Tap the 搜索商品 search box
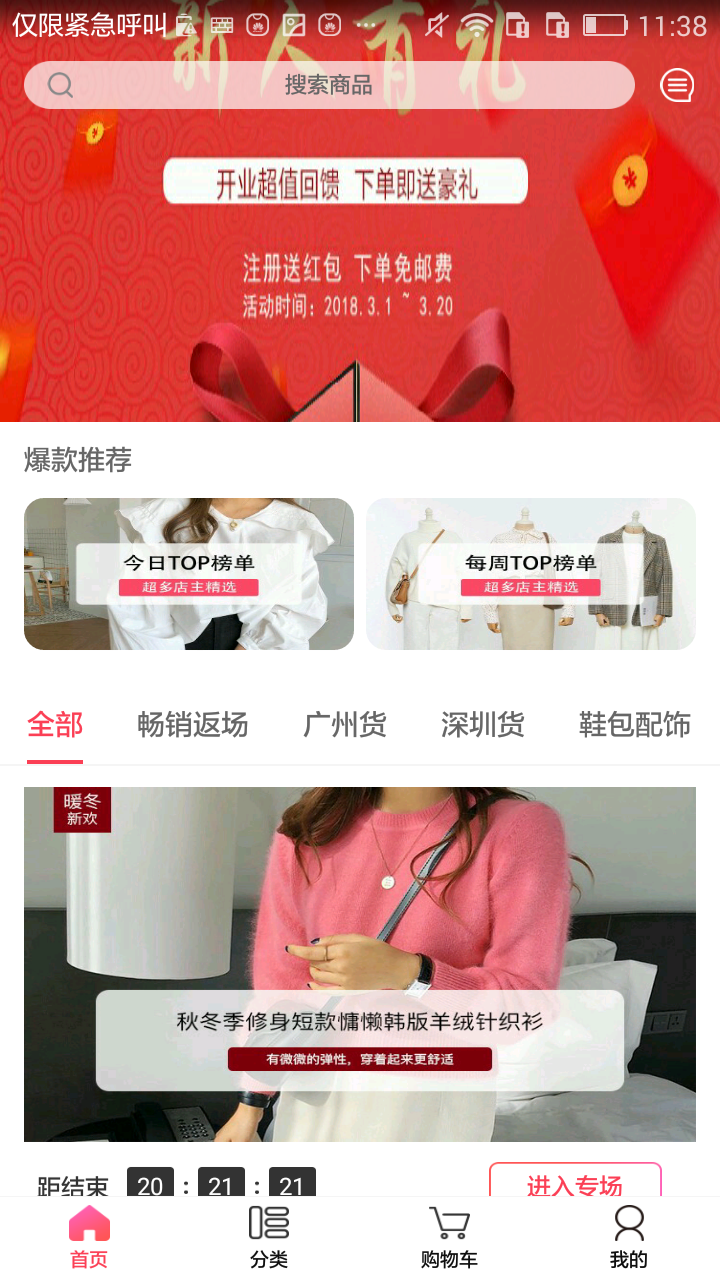 pyautogui.click(x=329, y=85)
